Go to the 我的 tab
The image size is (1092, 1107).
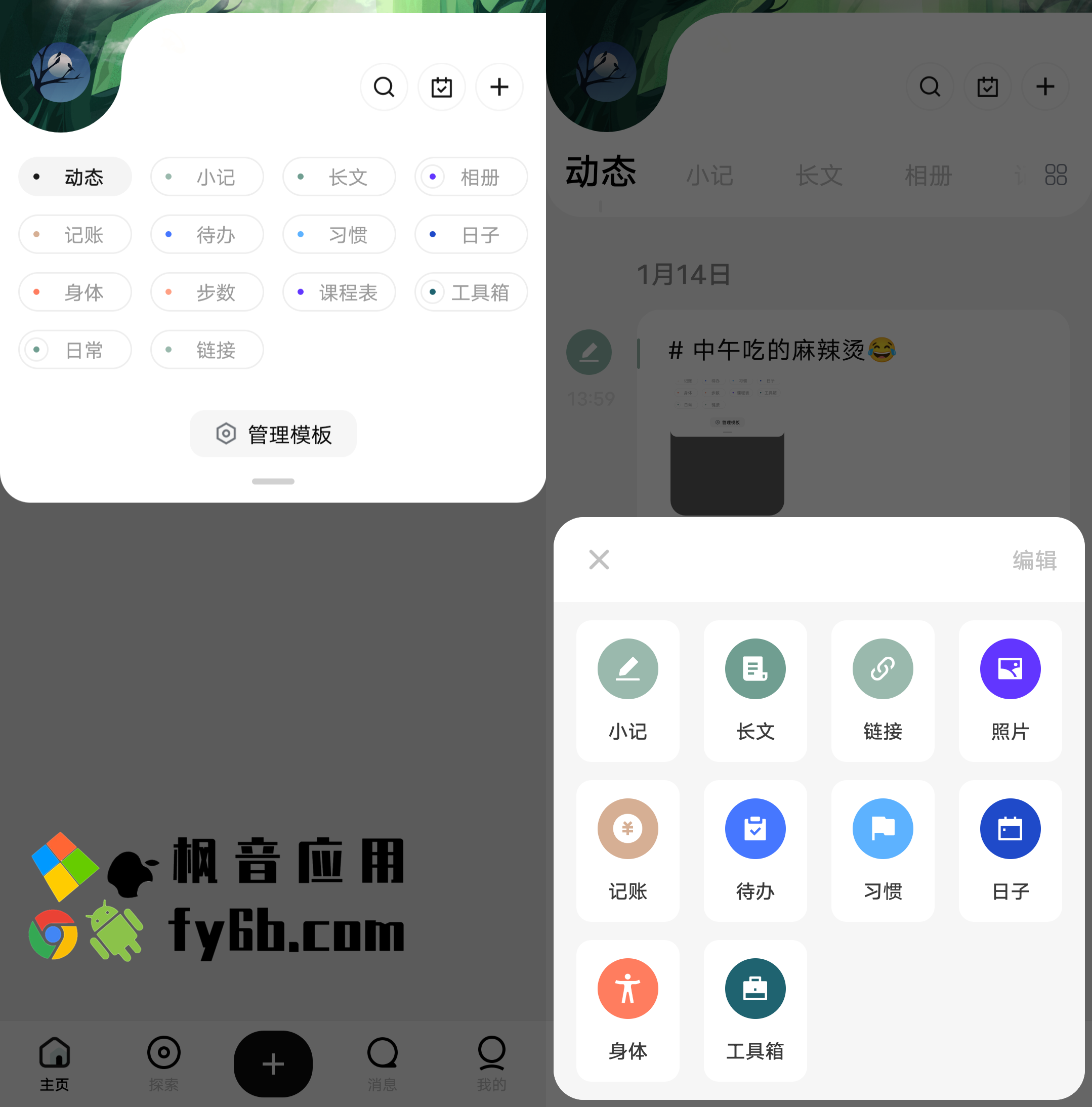[491, 1063]
